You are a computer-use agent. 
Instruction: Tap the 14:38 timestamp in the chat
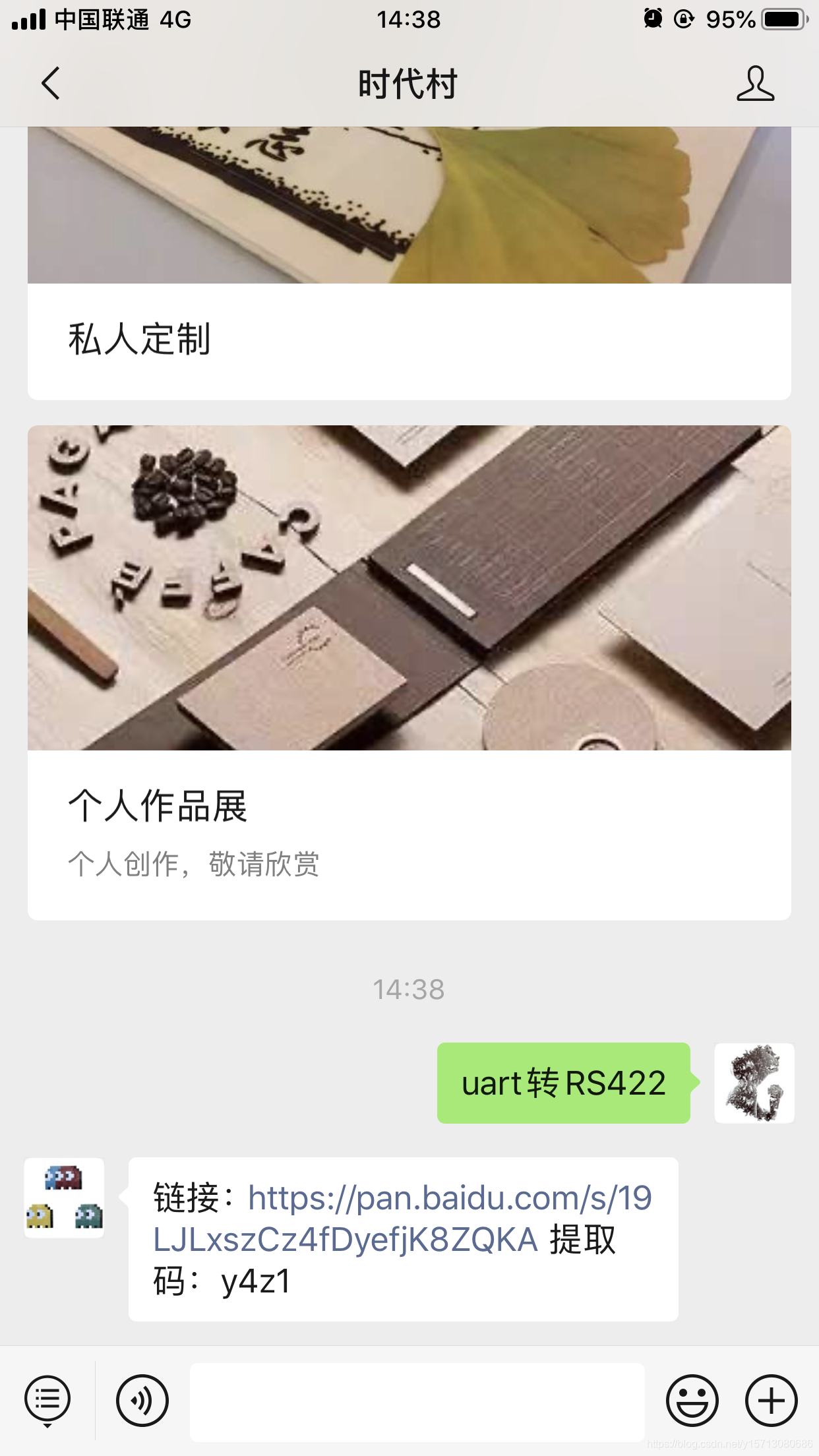click(x=409, y=988)
